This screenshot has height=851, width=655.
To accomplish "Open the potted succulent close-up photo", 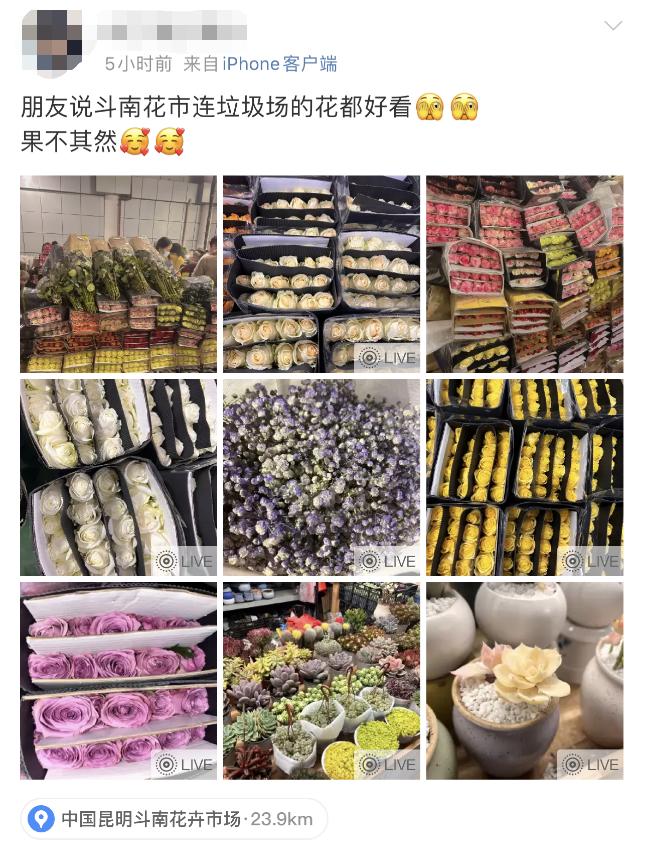I will 524,680.
